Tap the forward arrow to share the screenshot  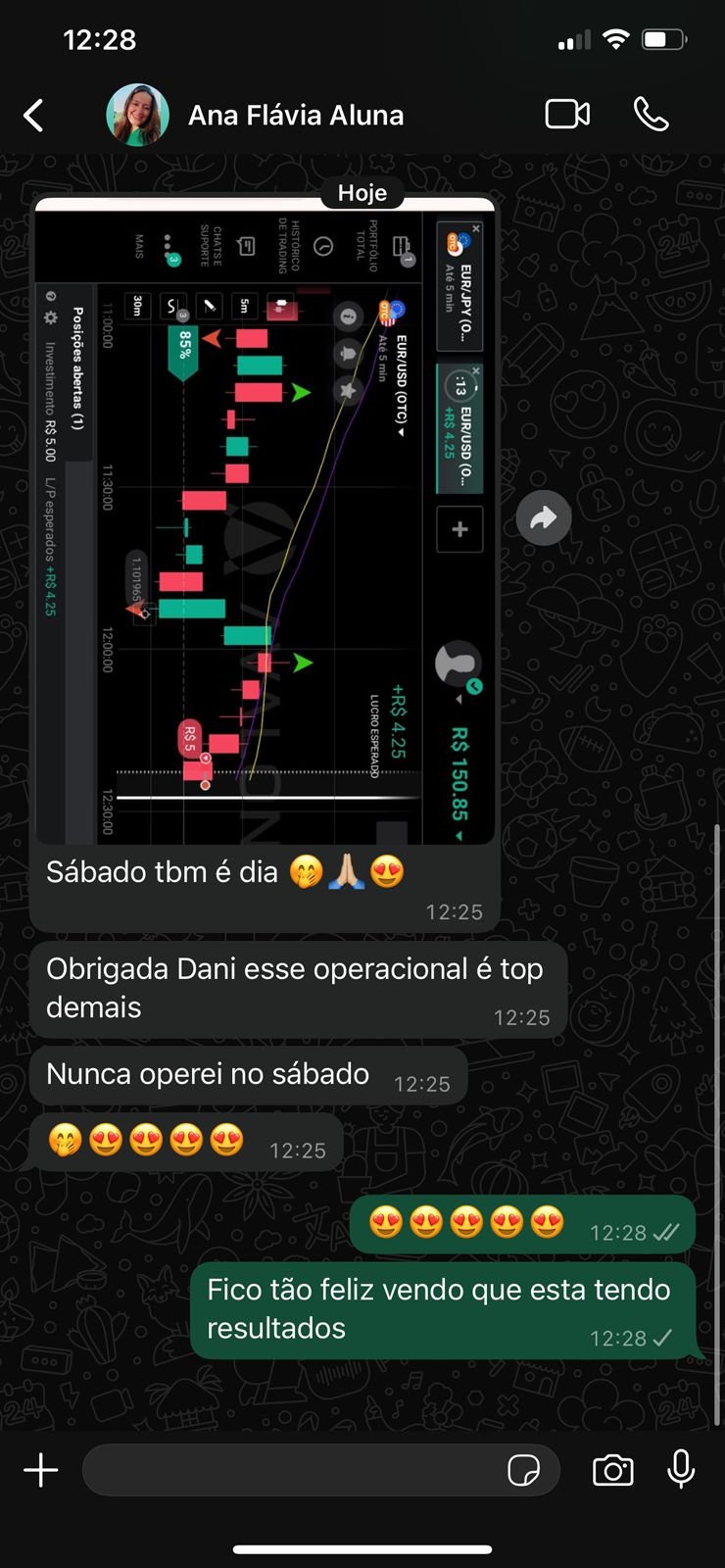(544, 517)
